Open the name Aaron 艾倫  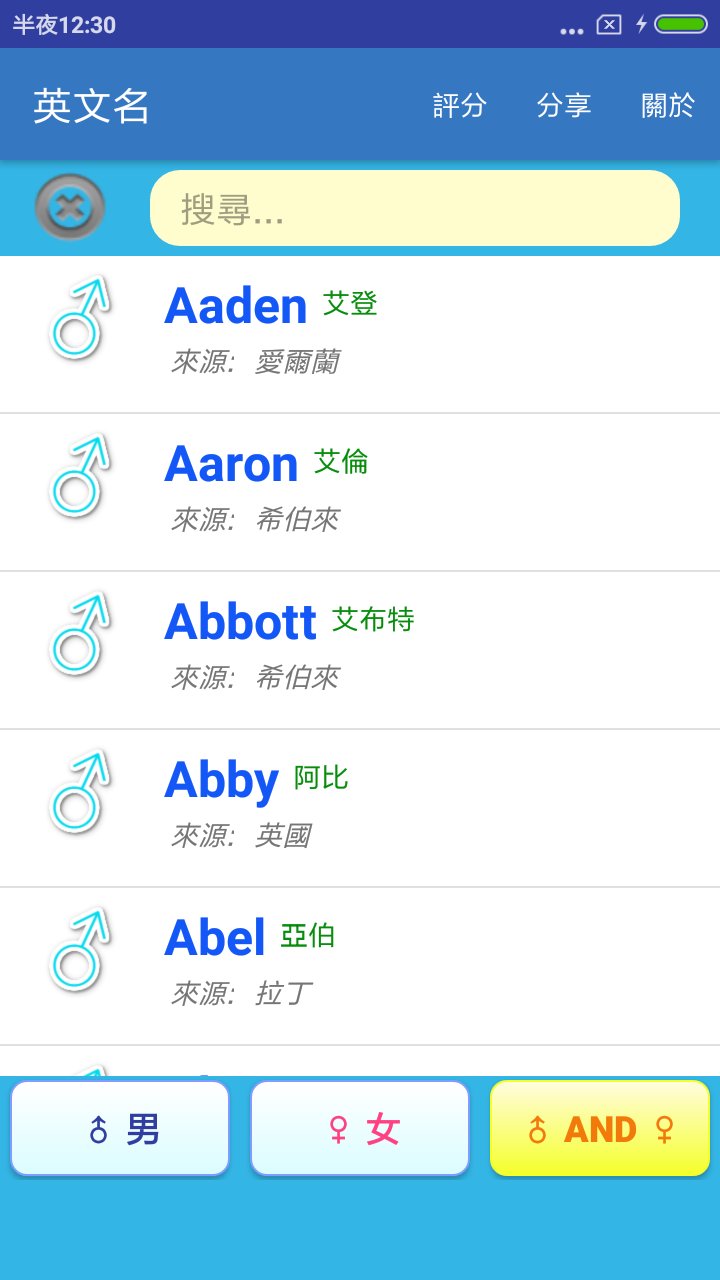tap(360, 492)
